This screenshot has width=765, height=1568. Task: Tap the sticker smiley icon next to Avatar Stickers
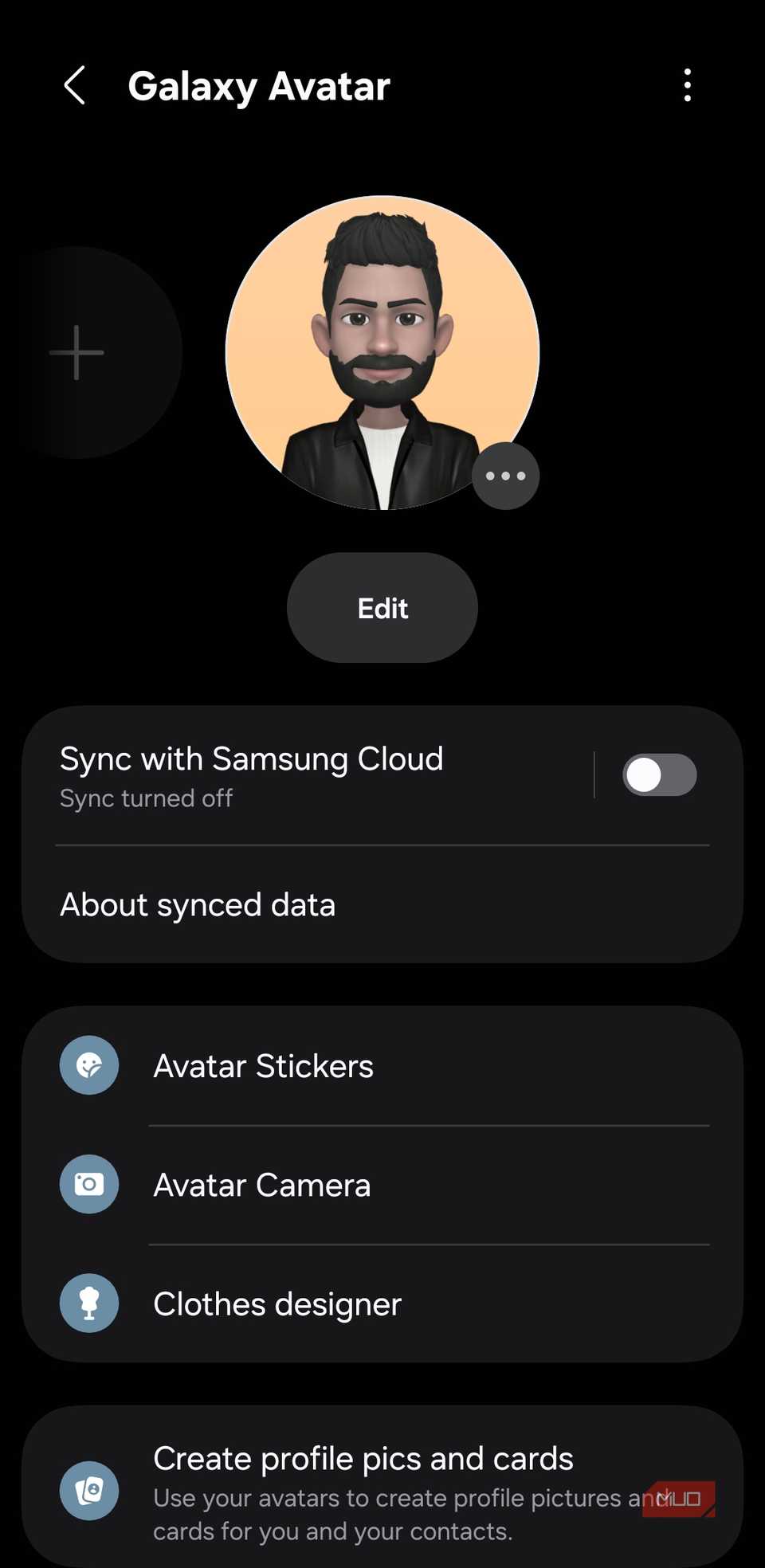(88, 1065)
